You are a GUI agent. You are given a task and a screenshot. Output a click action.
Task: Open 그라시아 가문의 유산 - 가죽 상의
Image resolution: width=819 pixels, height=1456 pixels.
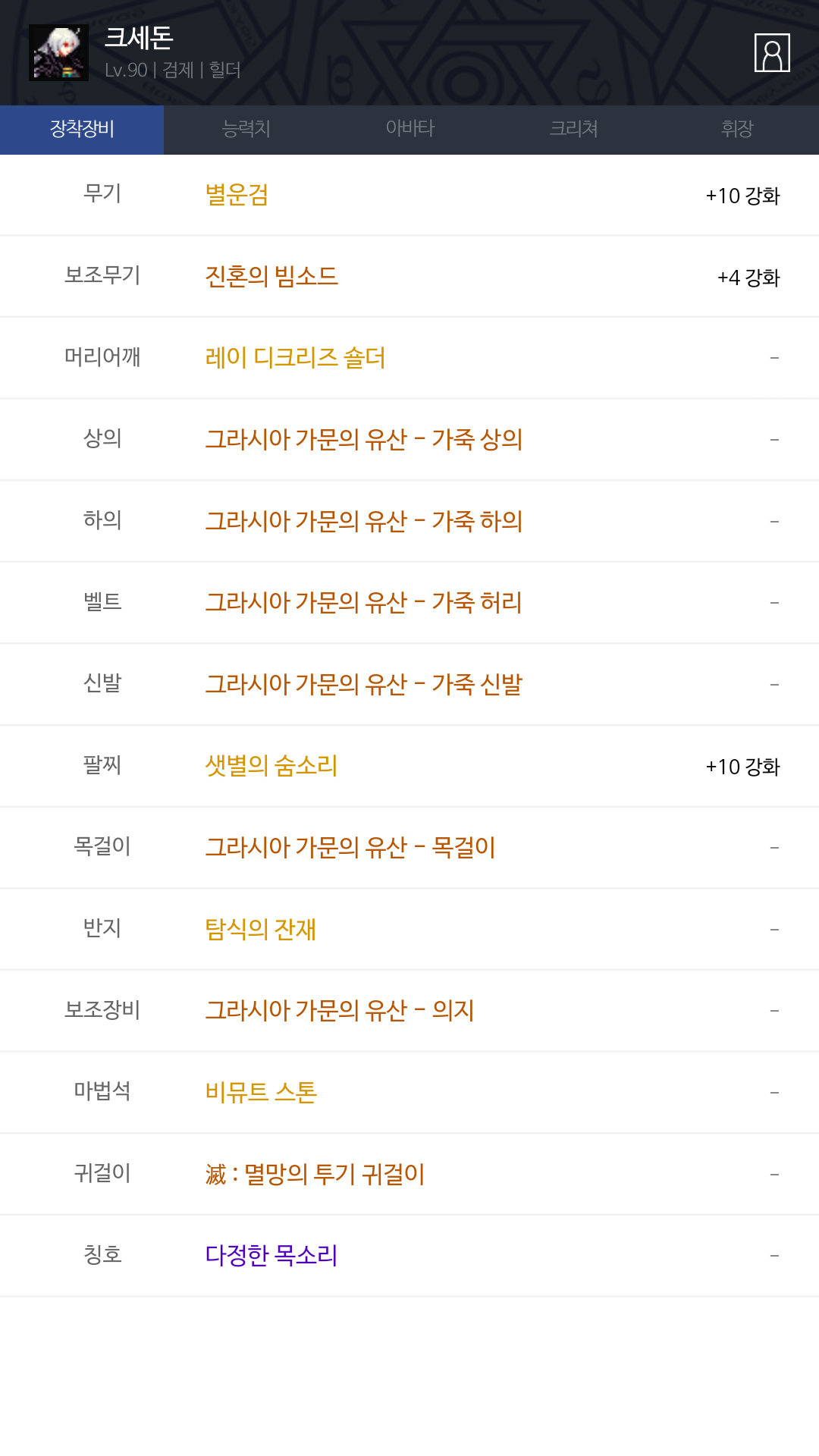(364, 439)
